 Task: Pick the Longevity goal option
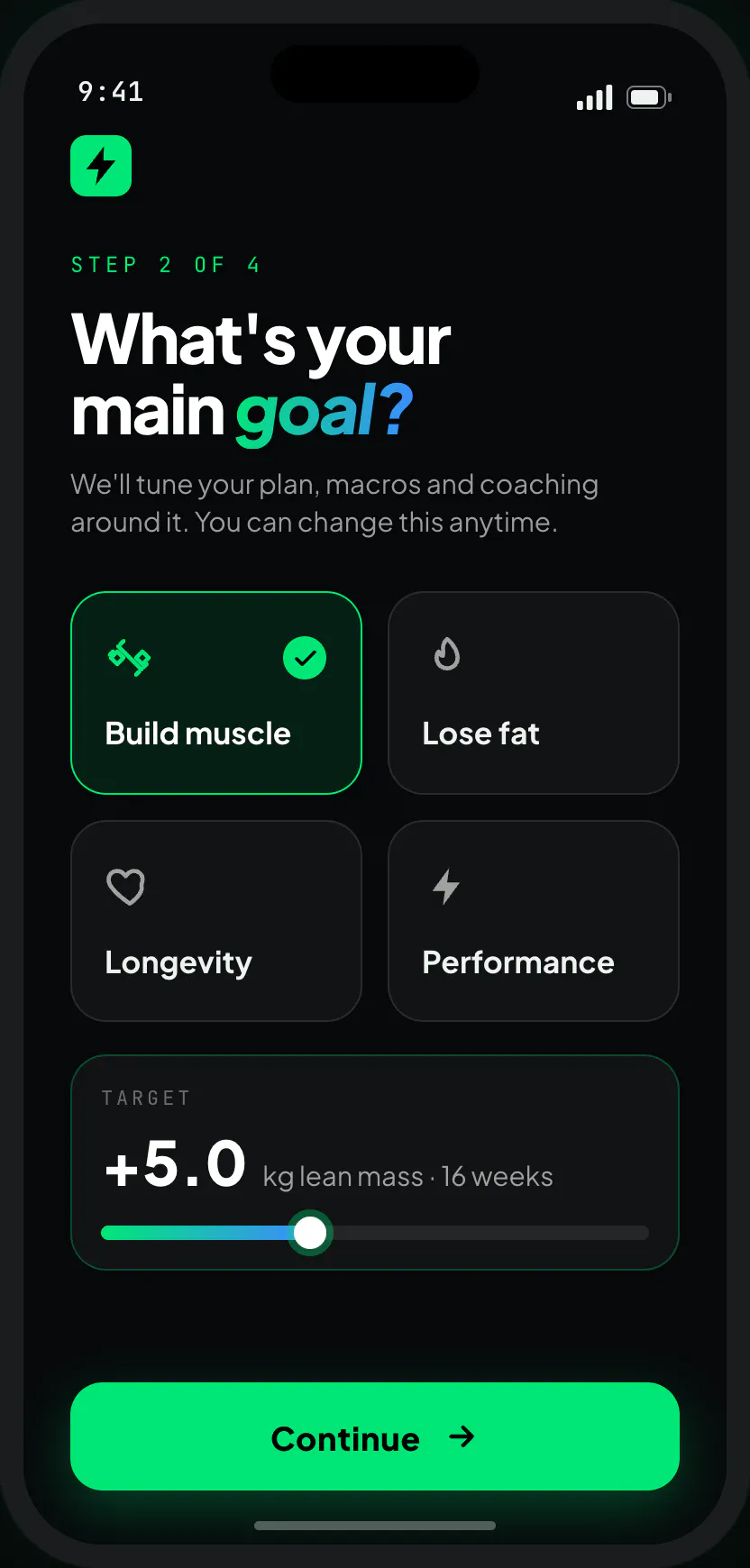[x=216, y=921]
